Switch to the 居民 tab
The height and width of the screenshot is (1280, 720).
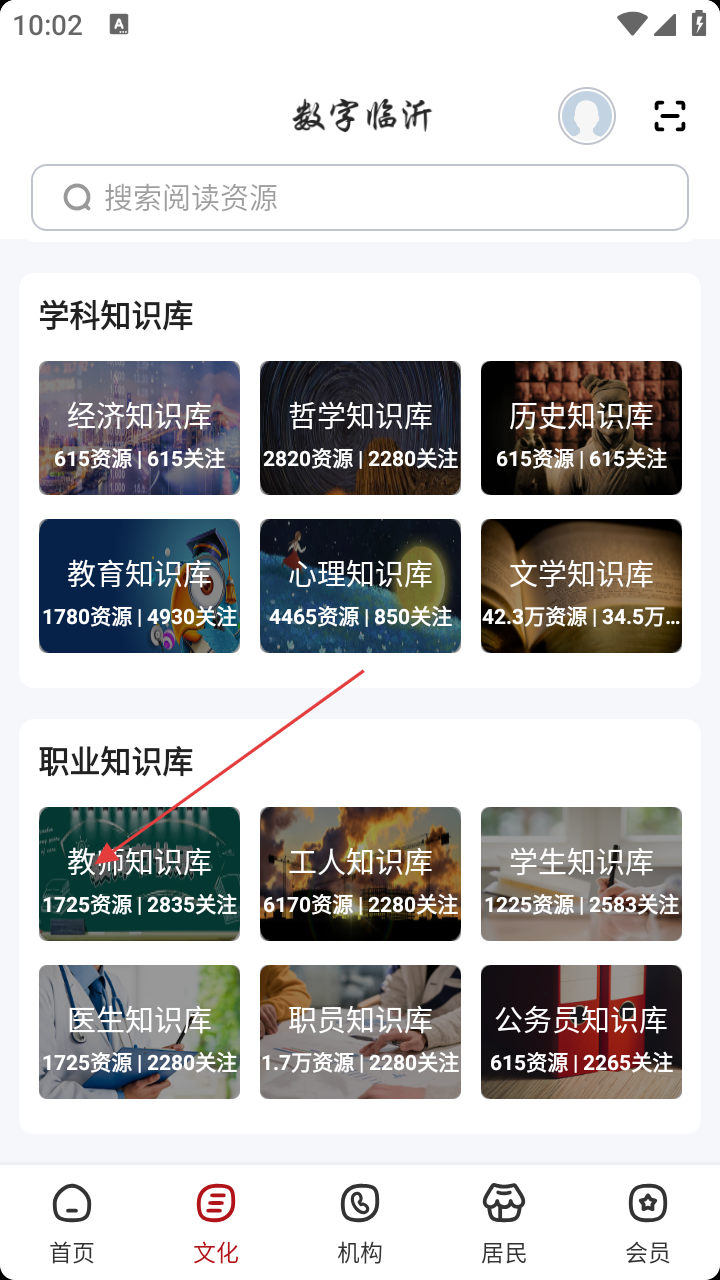[x=504, y=1222]
